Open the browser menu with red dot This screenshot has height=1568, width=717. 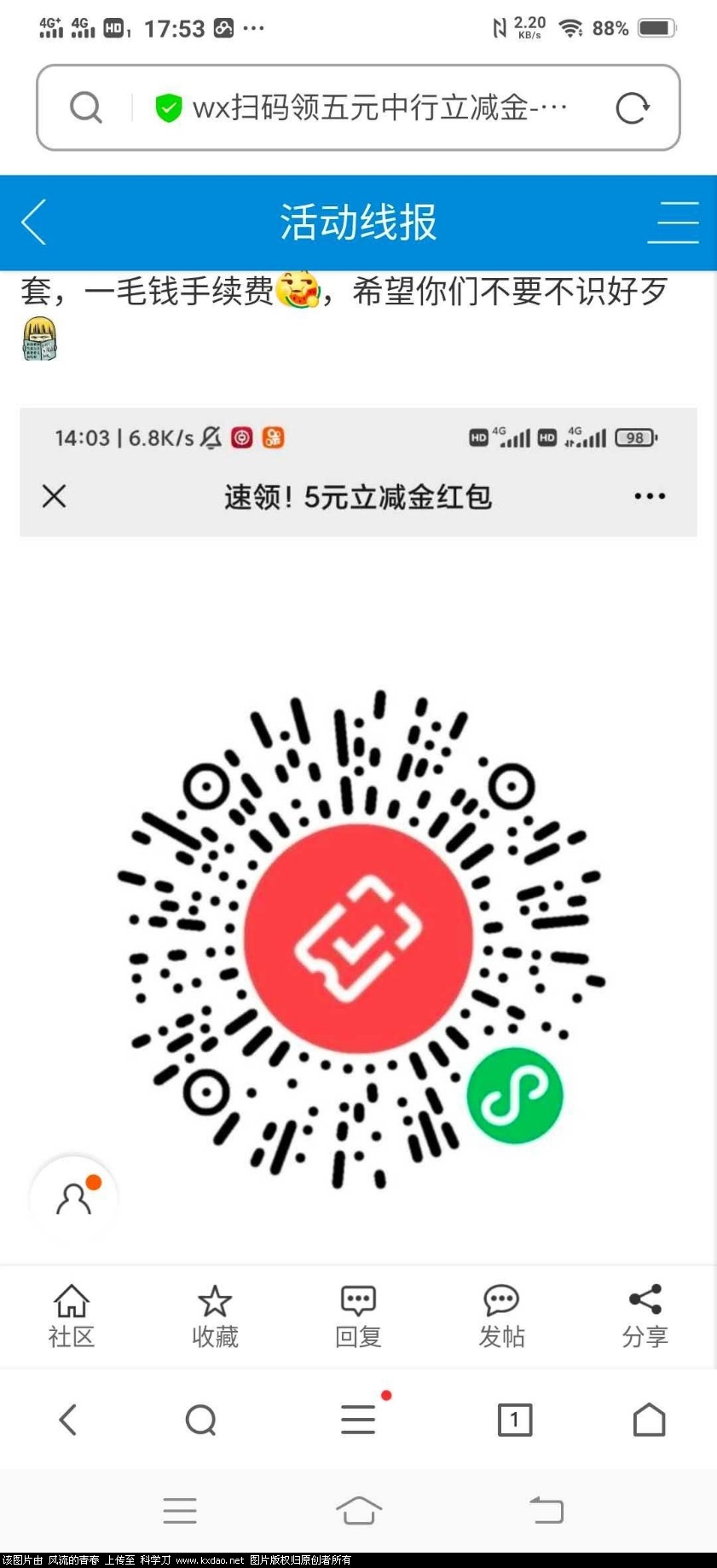pyautogui.click(x=358, y=1420)
